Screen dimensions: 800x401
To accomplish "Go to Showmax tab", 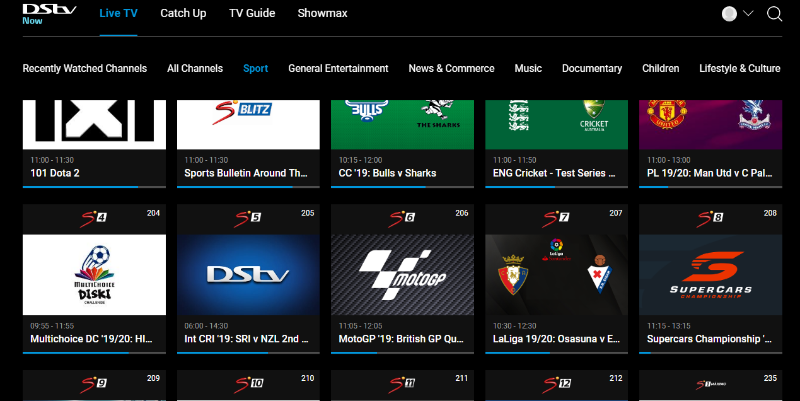I will [321, 14].
